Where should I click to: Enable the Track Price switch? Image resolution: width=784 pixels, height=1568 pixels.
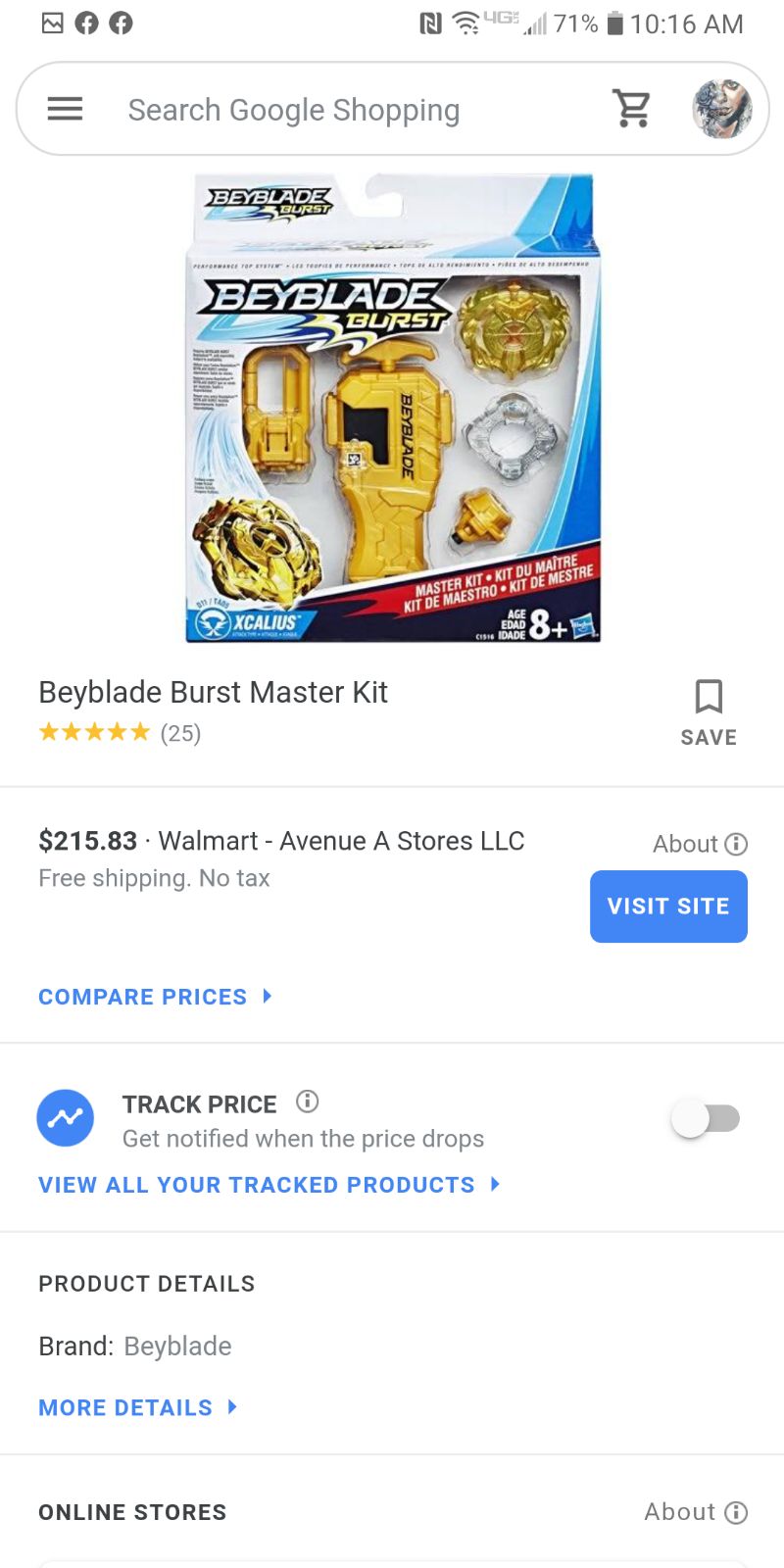[706, 1118]
